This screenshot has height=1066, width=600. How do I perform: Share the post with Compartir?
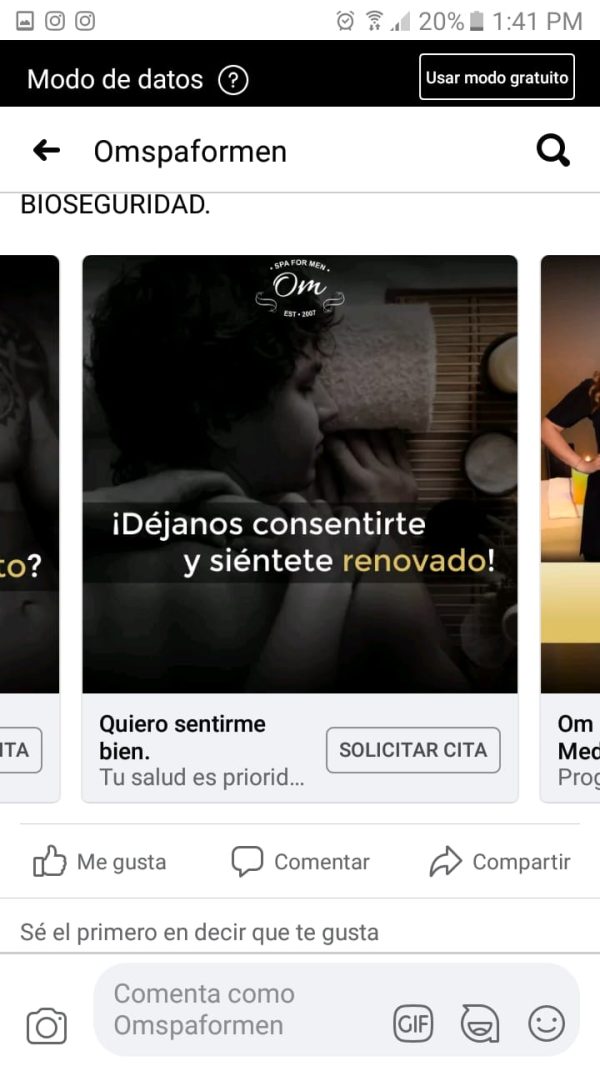pos(500,862)
